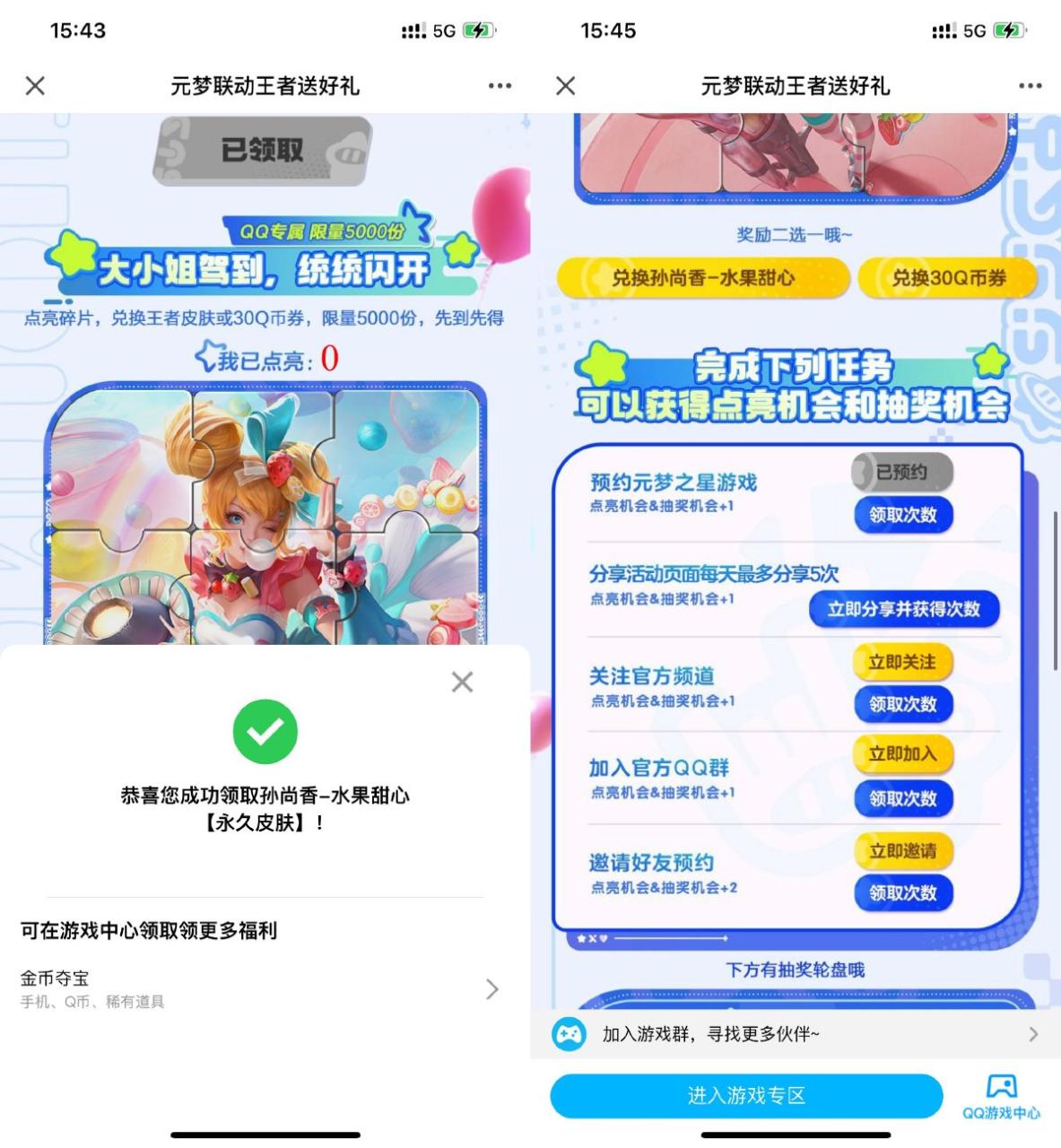Screen dimensions: 1061x1148
Task: Claim 领取次数 for 邀请好友预约 task
Action: pyautogui.click(x=904, y=893)
